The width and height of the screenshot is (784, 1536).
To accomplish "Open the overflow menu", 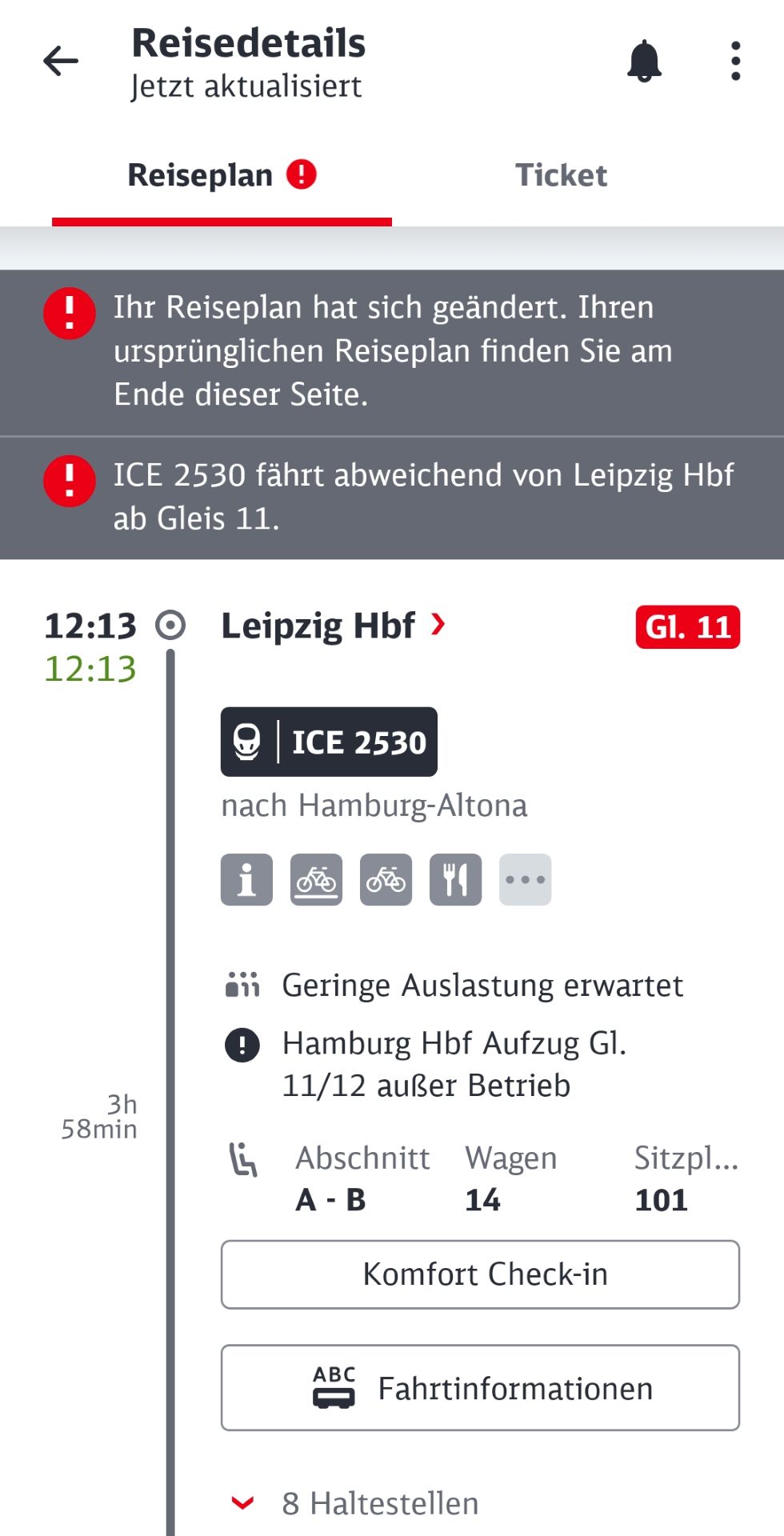I will (x=735, y=62).
